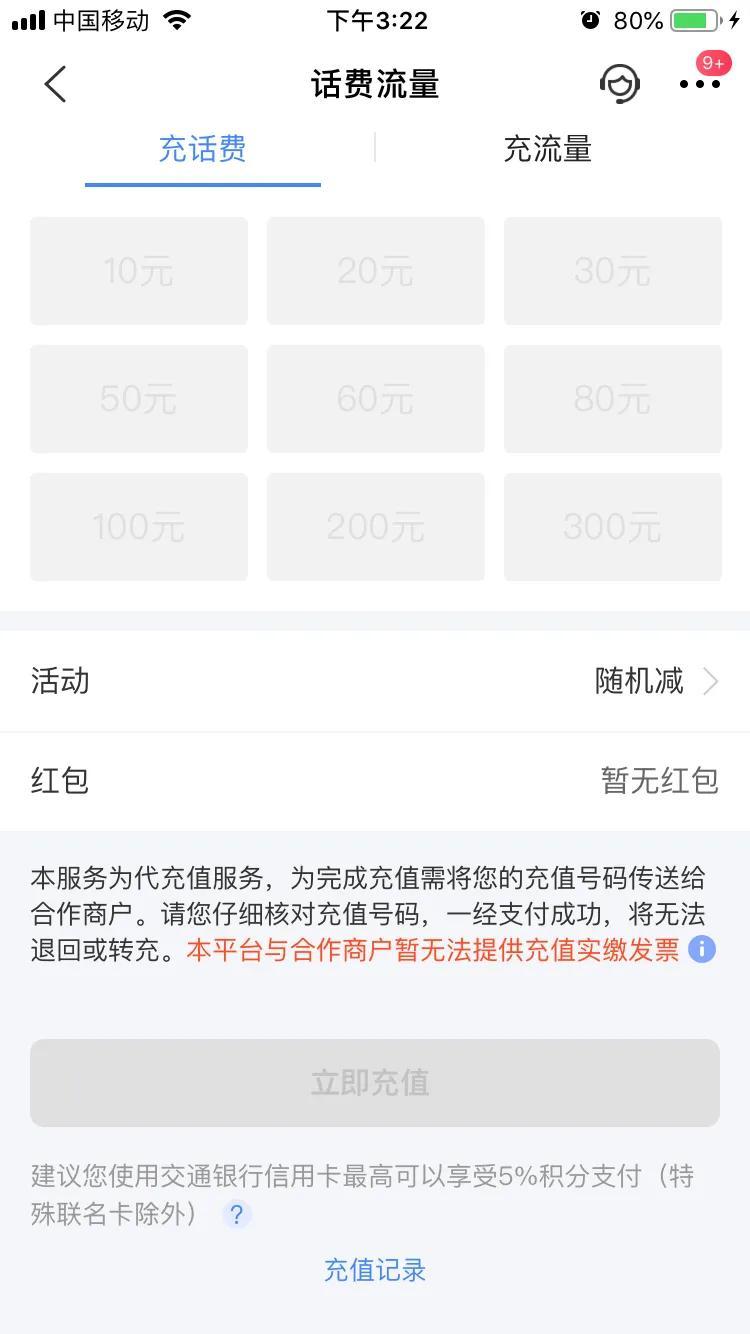Choose the 20元 recharge amount
Viewport: 750px width, 1334px height.
tap(375, 271)
